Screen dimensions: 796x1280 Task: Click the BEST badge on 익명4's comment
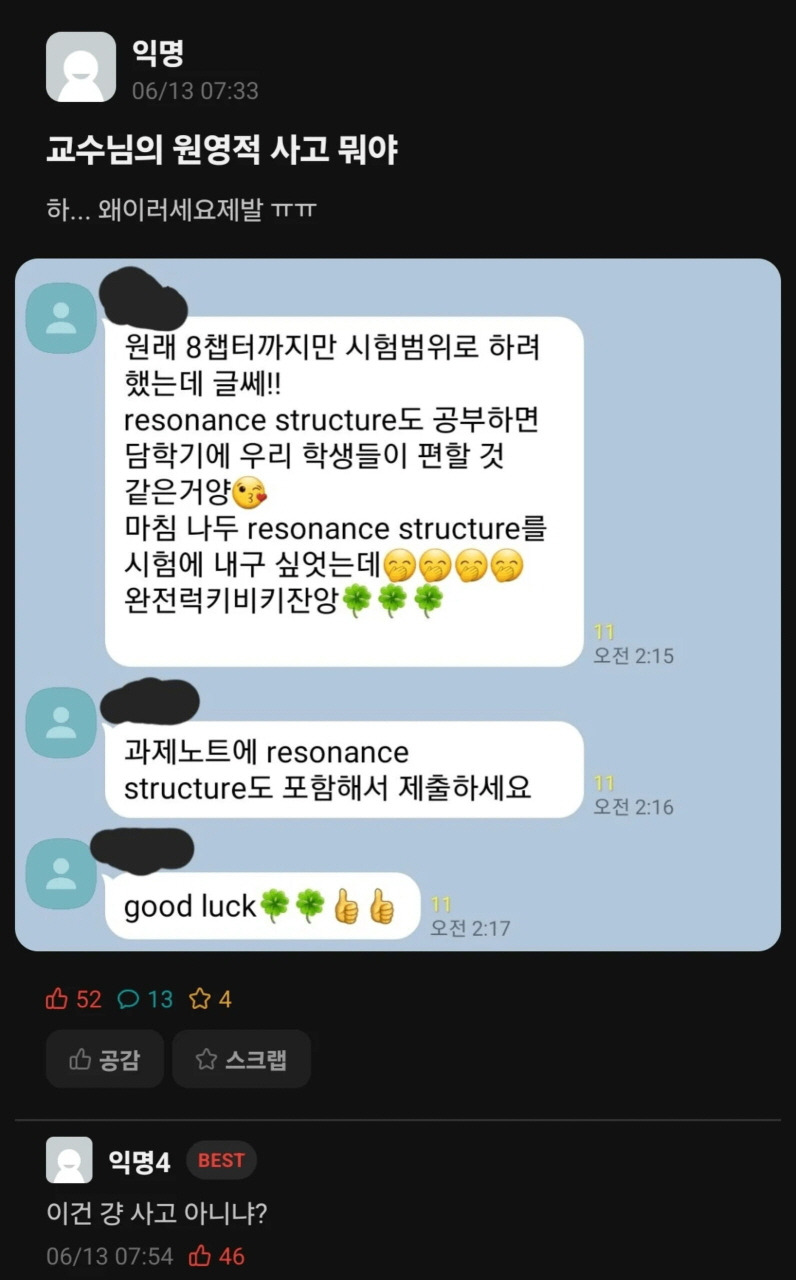point(221,1160)
